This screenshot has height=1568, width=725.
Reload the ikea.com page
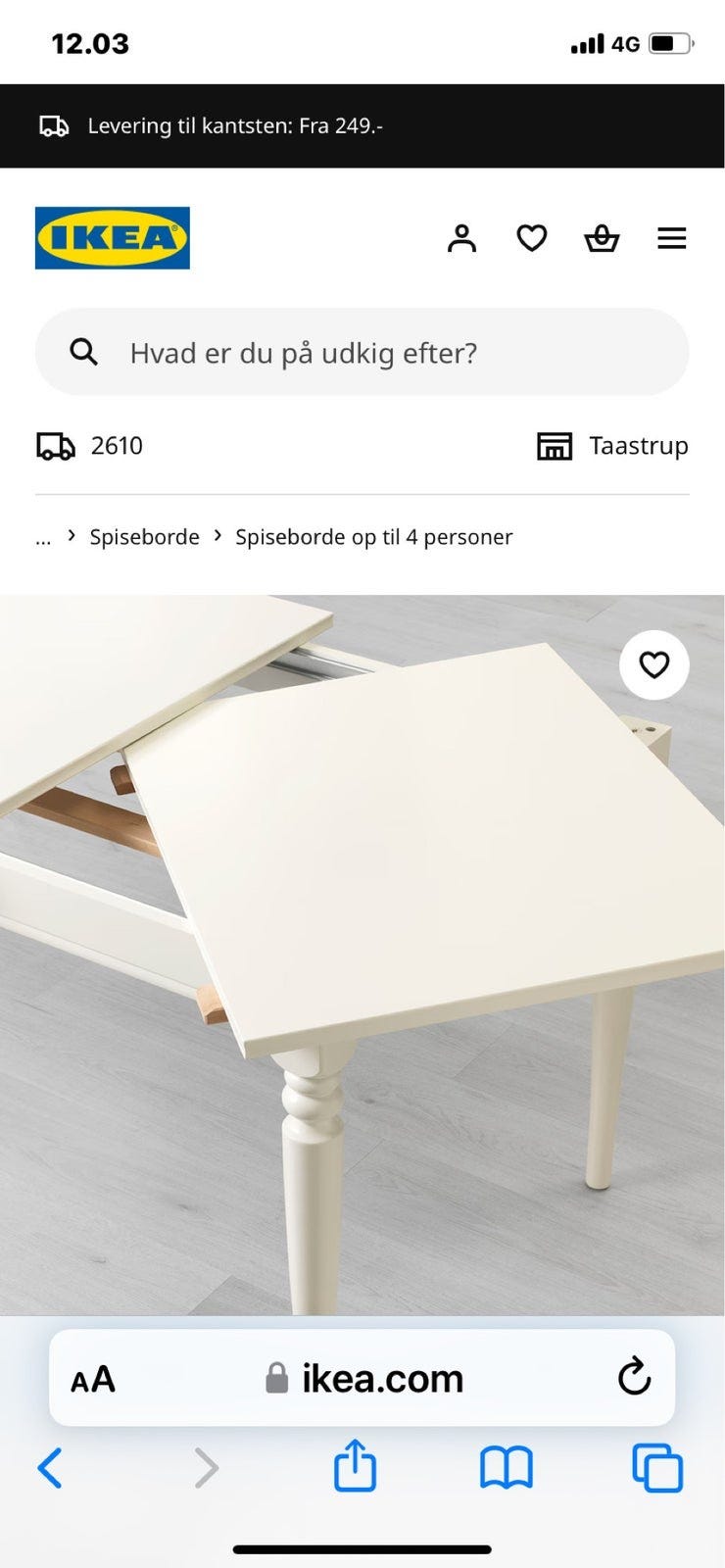click(635, 1378)
